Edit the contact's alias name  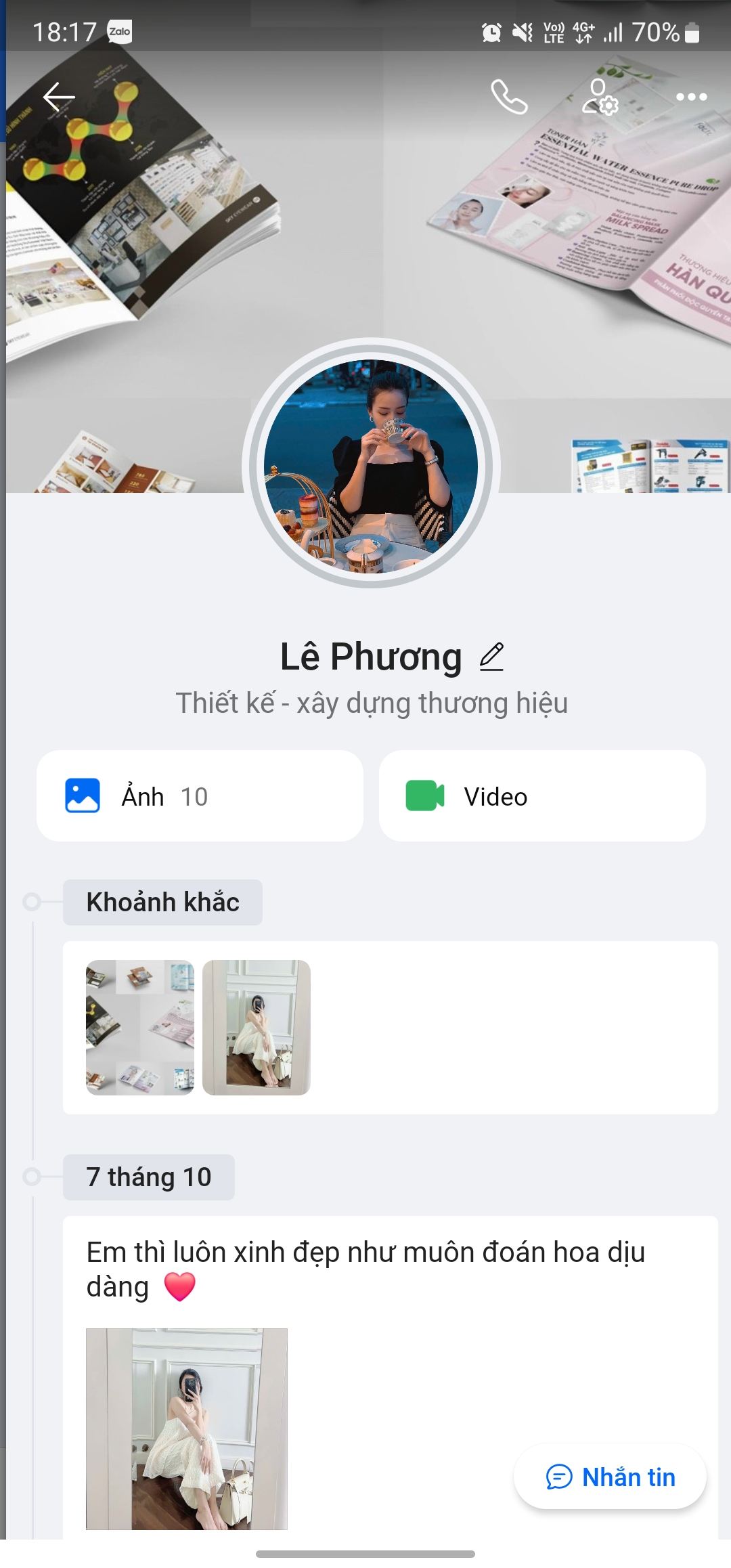point(492,657)
